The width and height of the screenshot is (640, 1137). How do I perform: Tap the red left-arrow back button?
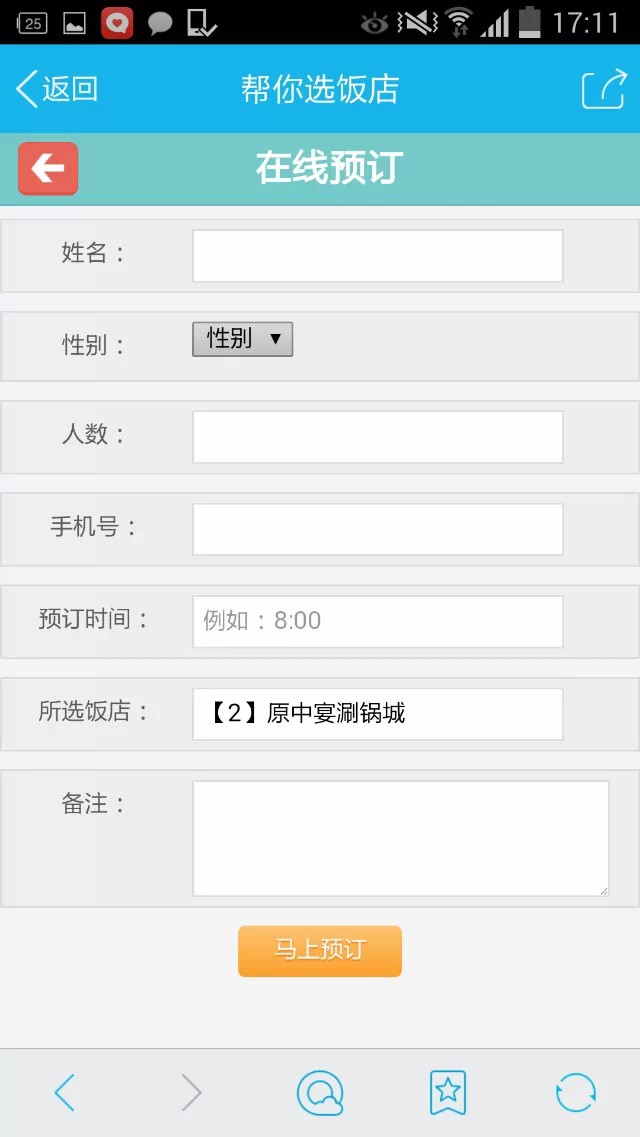pyautogui.click(x=48, y=168)
